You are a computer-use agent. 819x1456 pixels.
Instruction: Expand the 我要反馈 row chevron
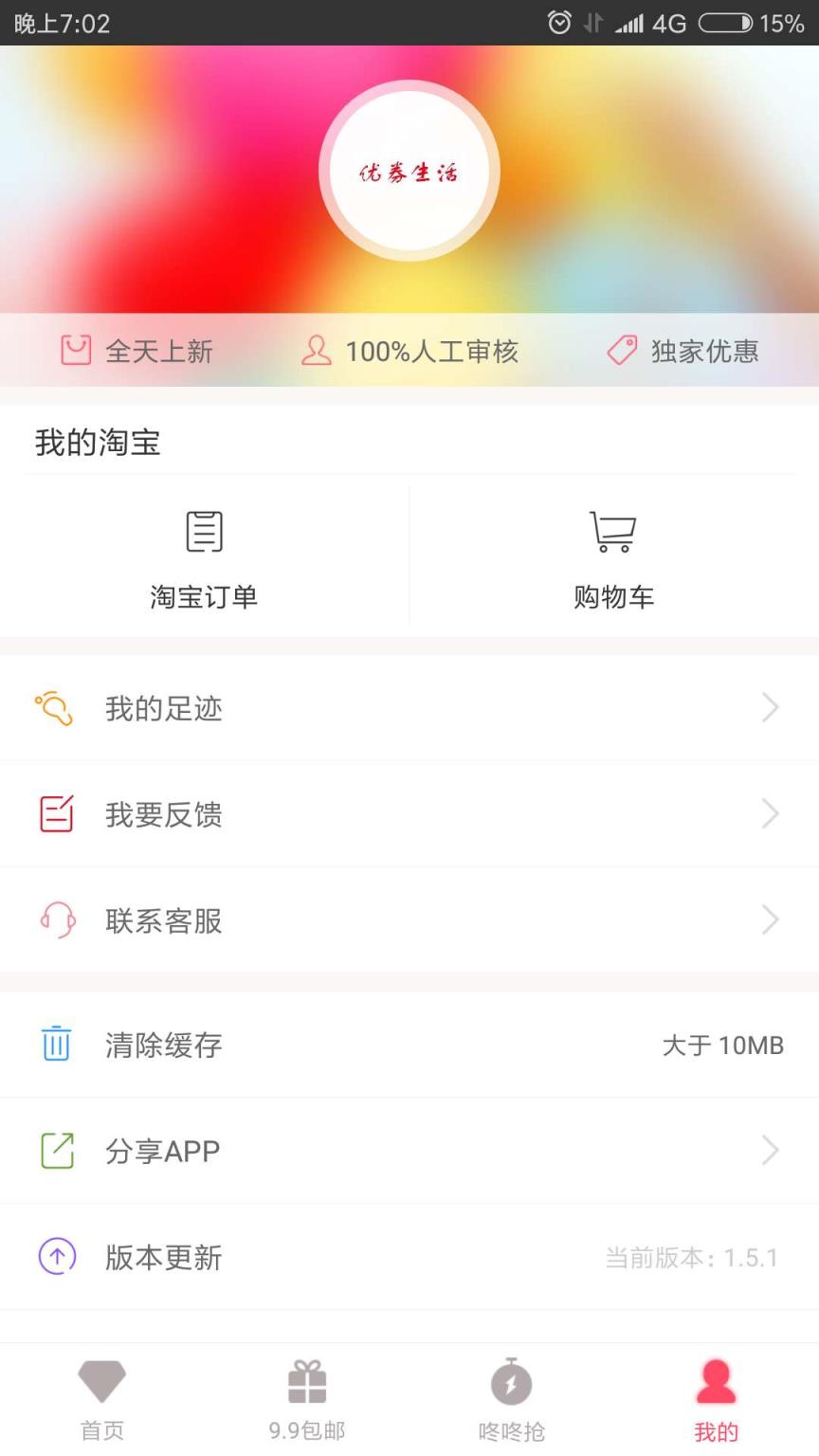click(x=771, y=813)
